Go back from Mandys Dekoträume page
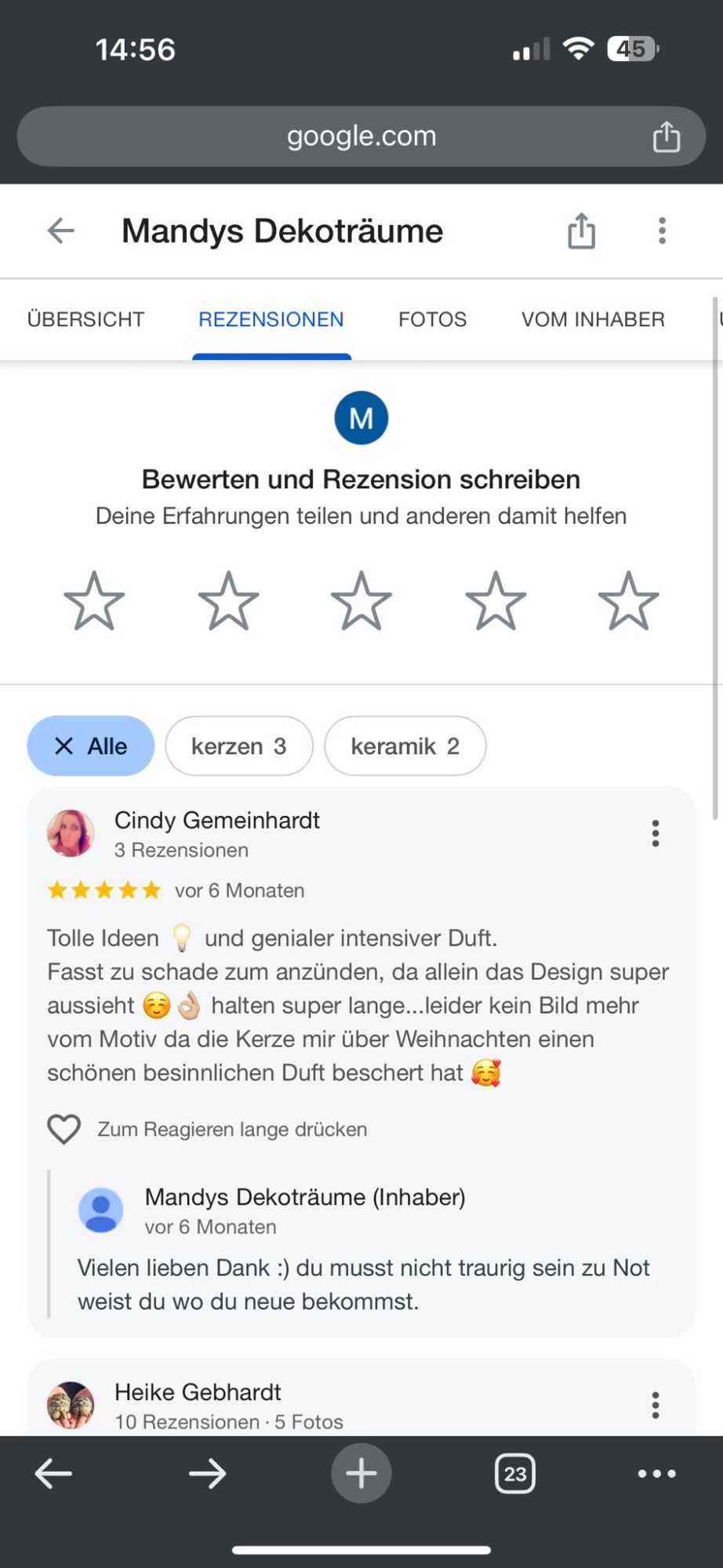Screen dimensions: 723x1568 pos(60,231)
